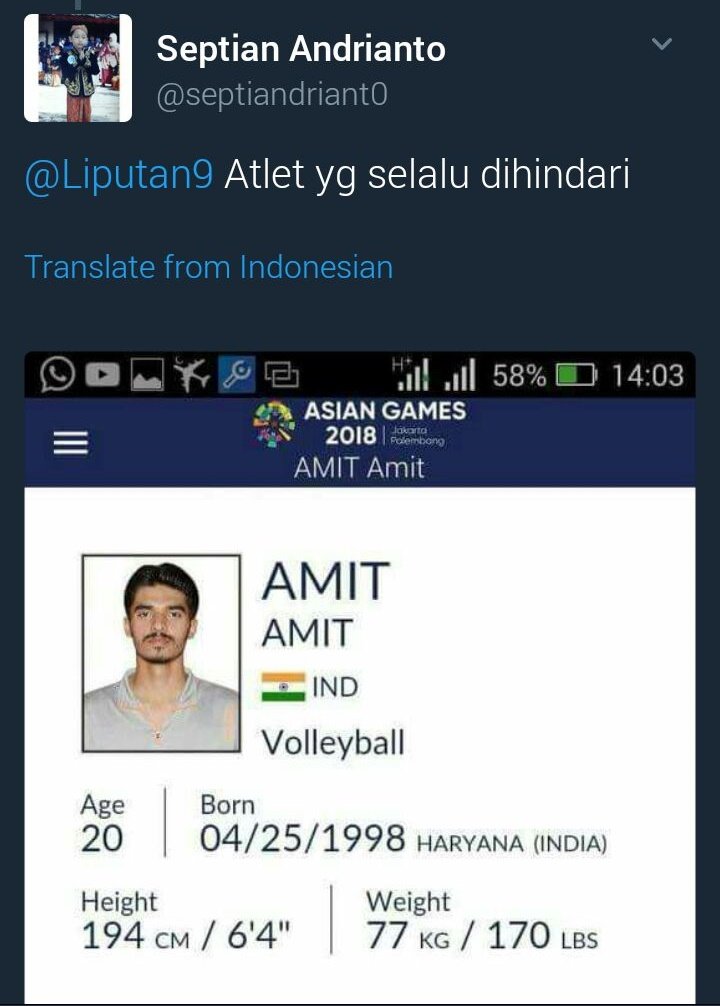Viewport: 720px width, 1006px height.
Task: Open the @Liputan9 mention
Action: point(118,176)
